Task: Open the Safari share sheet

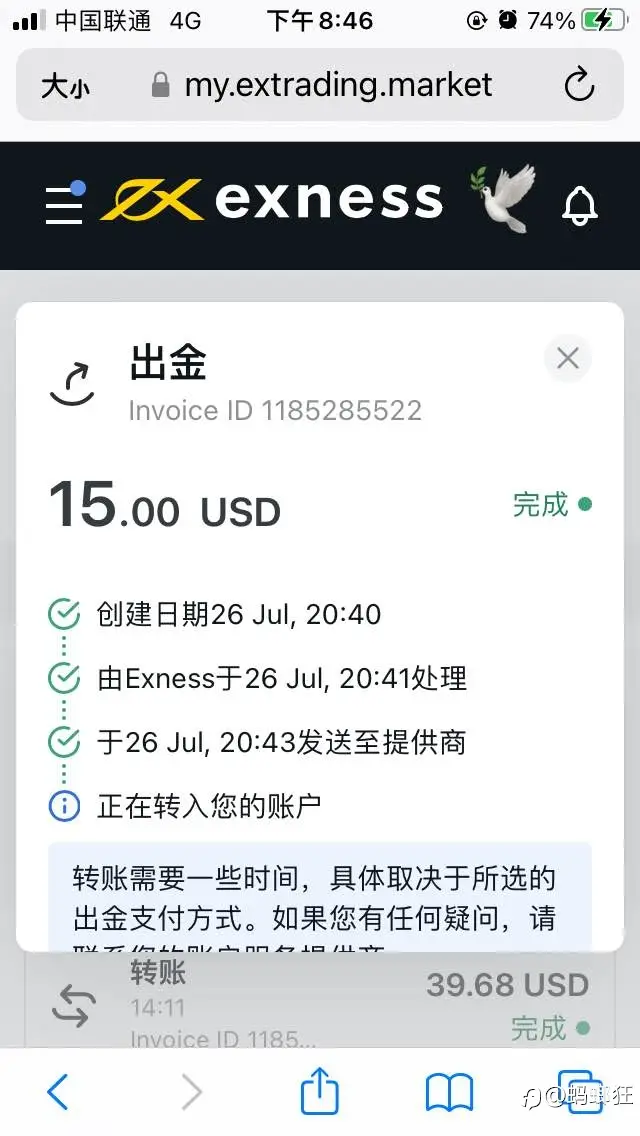Action: coord(320,1090)
